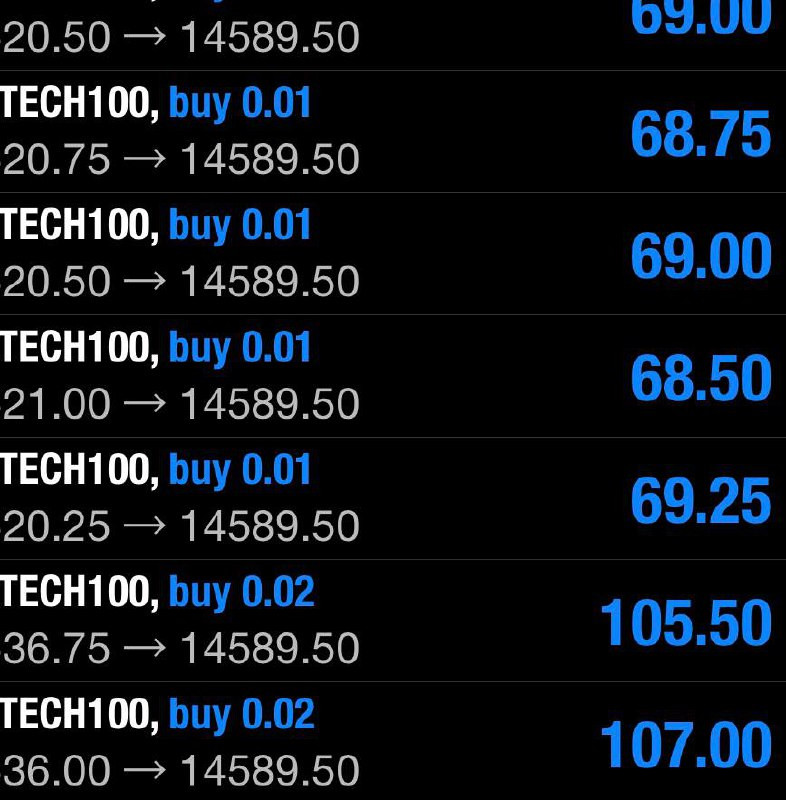The image size is (786, 800).
Task: View details of the 105.50 profit trade
Action: point(393,621)
